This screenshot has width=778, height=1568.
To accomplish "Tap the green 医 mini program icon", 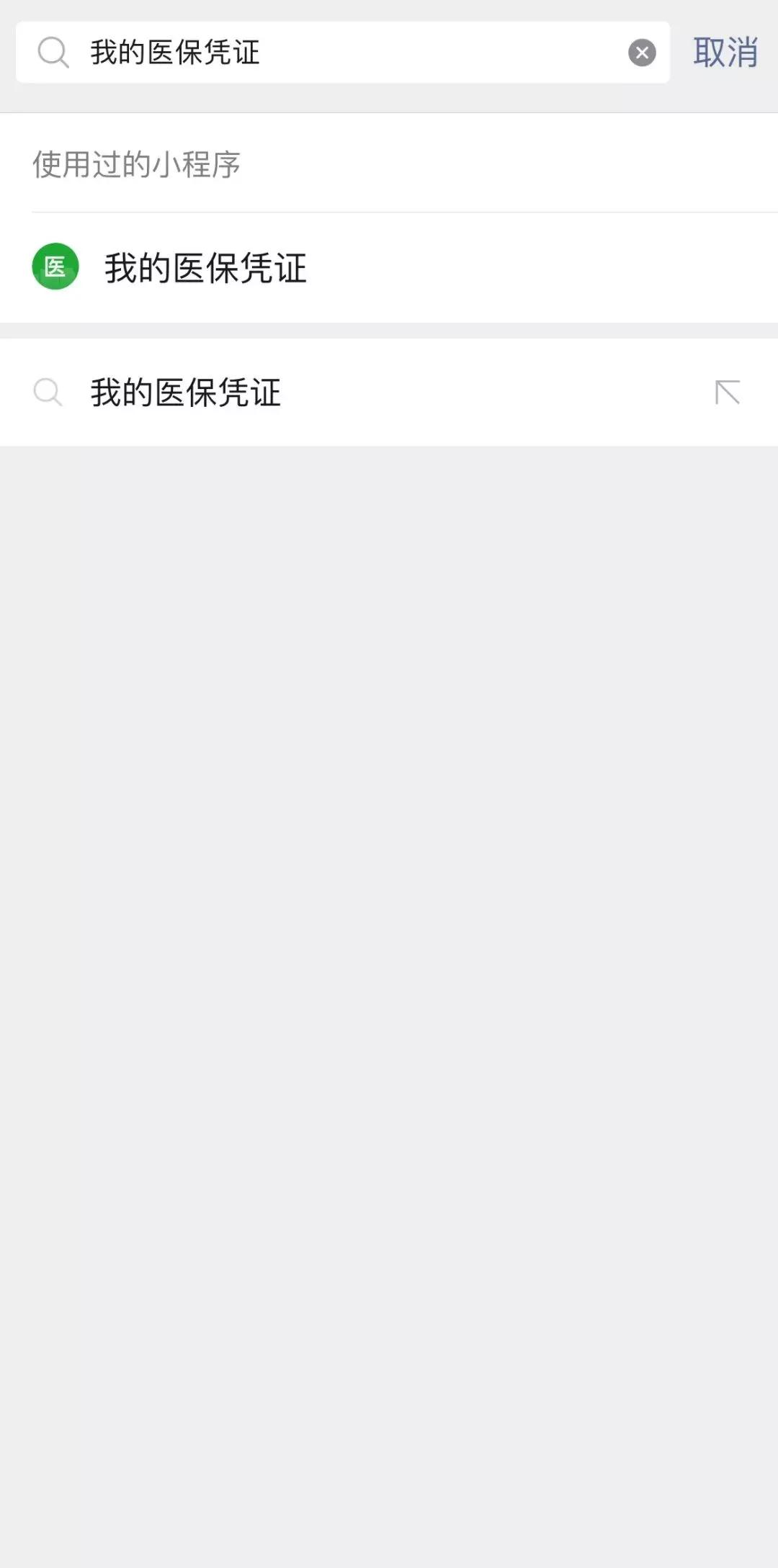I will click(55, 267).
